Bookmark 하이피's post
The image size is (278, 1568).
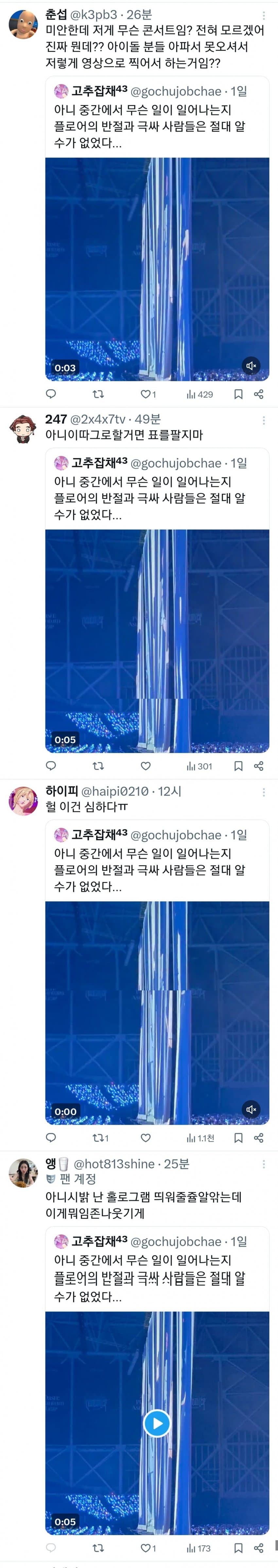pyautogui.click(x=238, y=1138)
